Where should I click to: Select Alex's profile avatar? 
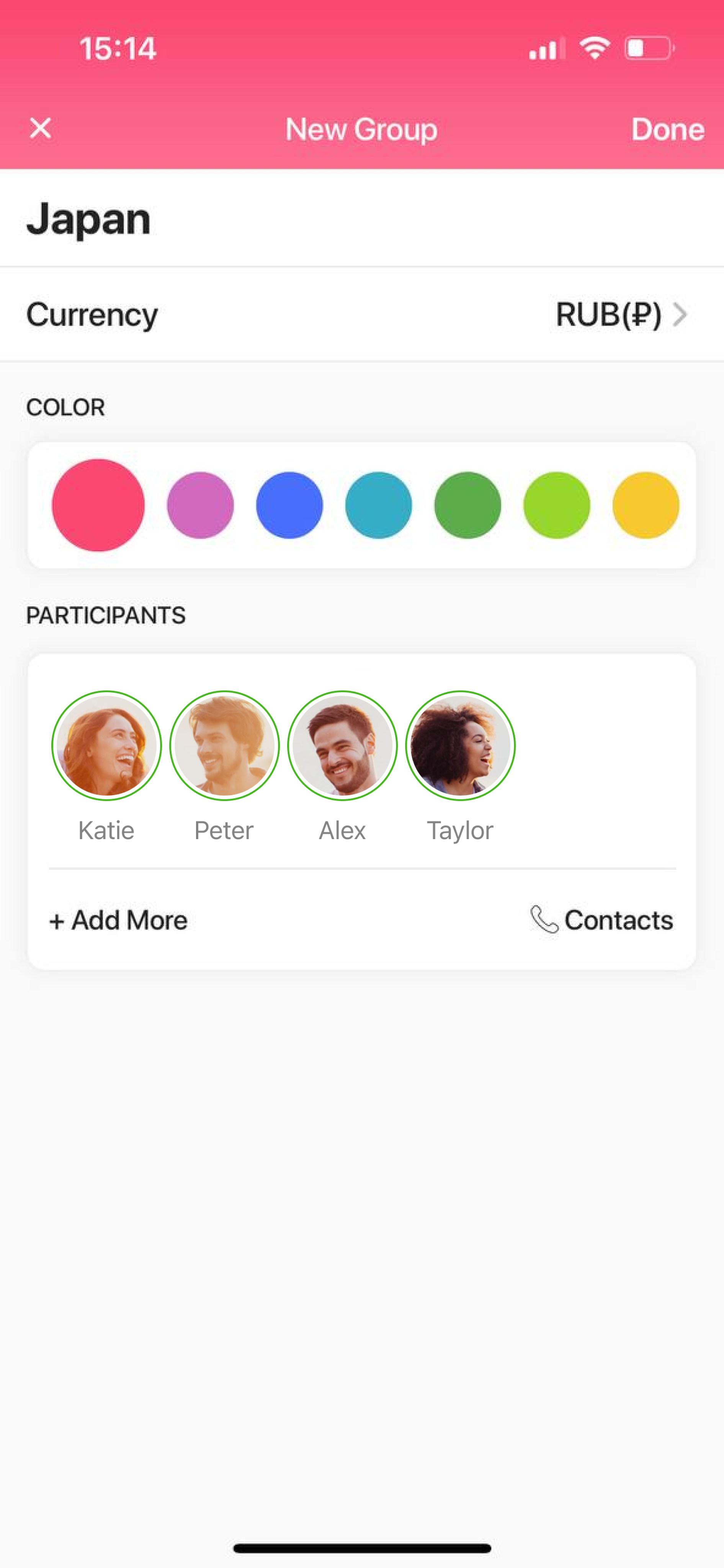342,746
